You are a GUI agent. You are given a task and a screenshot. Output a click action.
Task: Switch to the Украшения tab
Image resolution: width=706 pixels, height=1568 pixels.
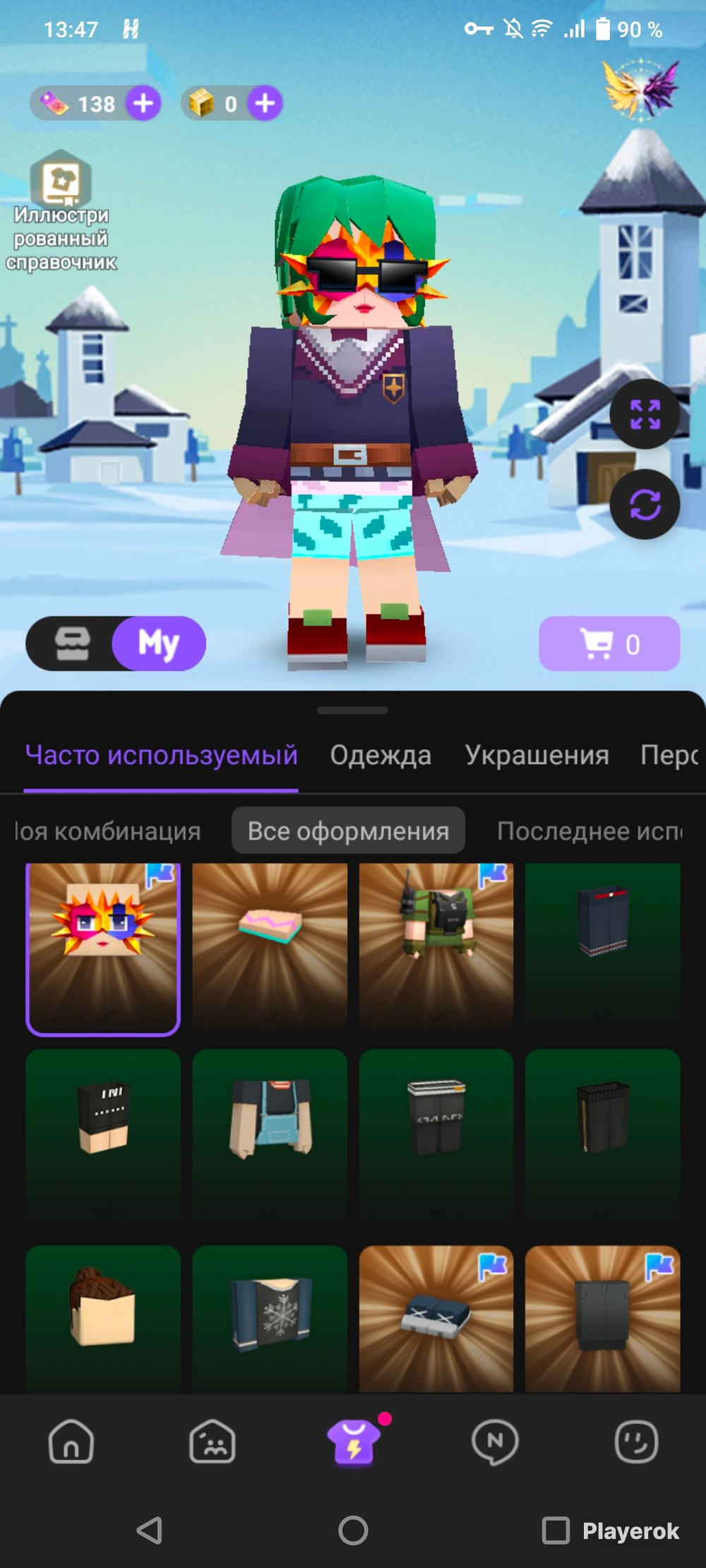537,755
